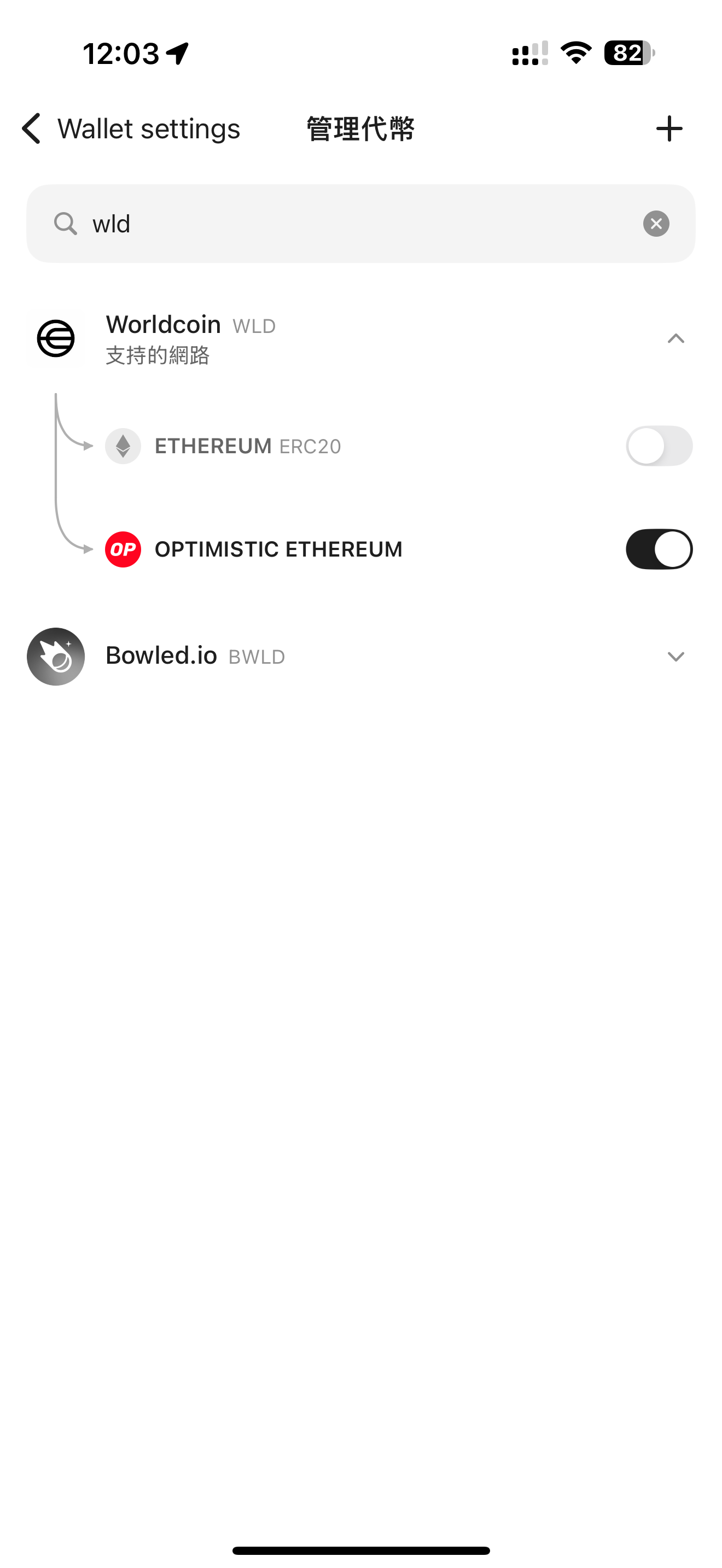Tap the 管理代幣 title
The image size is (722, 1568).
point(360,128)
